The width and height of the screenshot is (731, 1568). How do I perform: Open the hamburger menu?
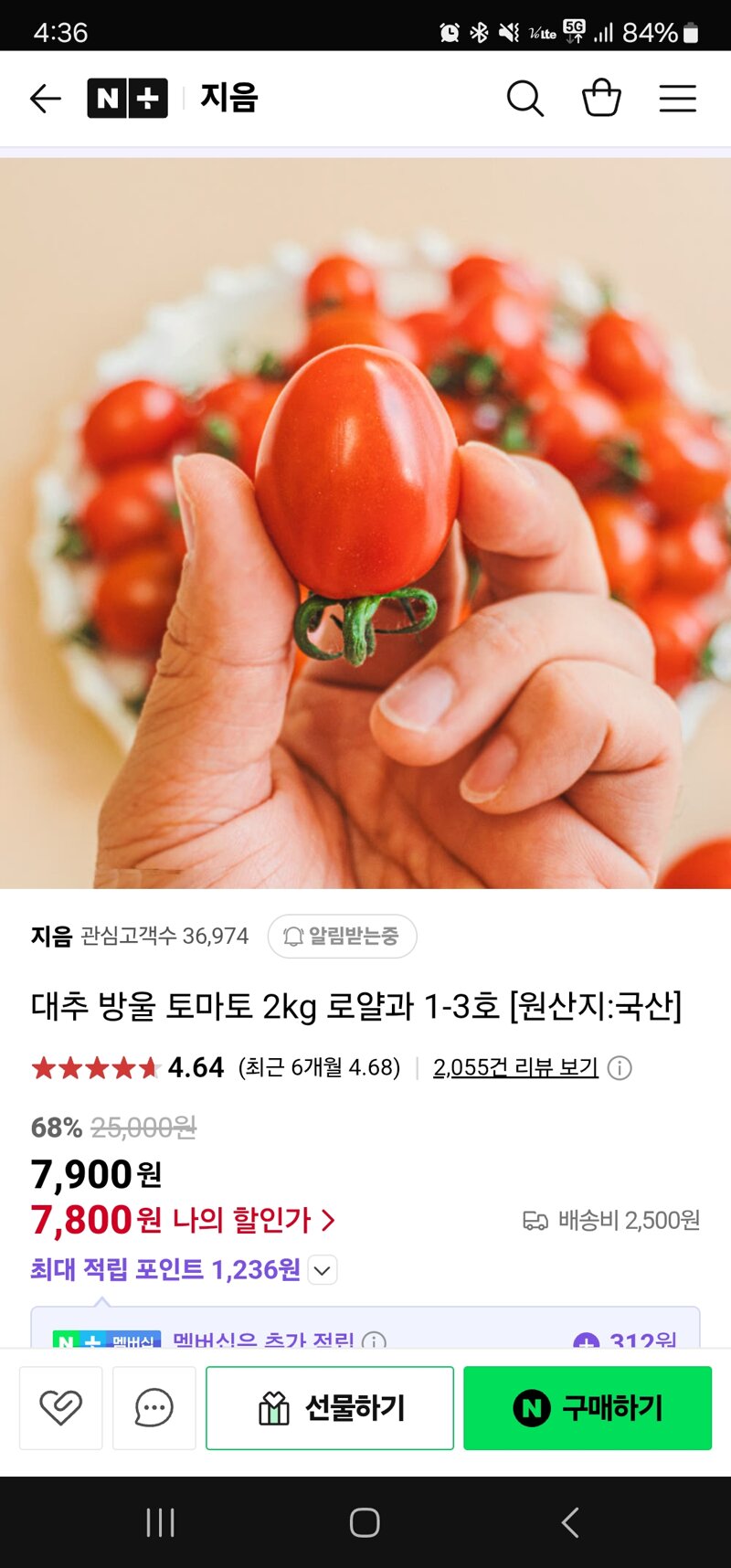(678, 99)
